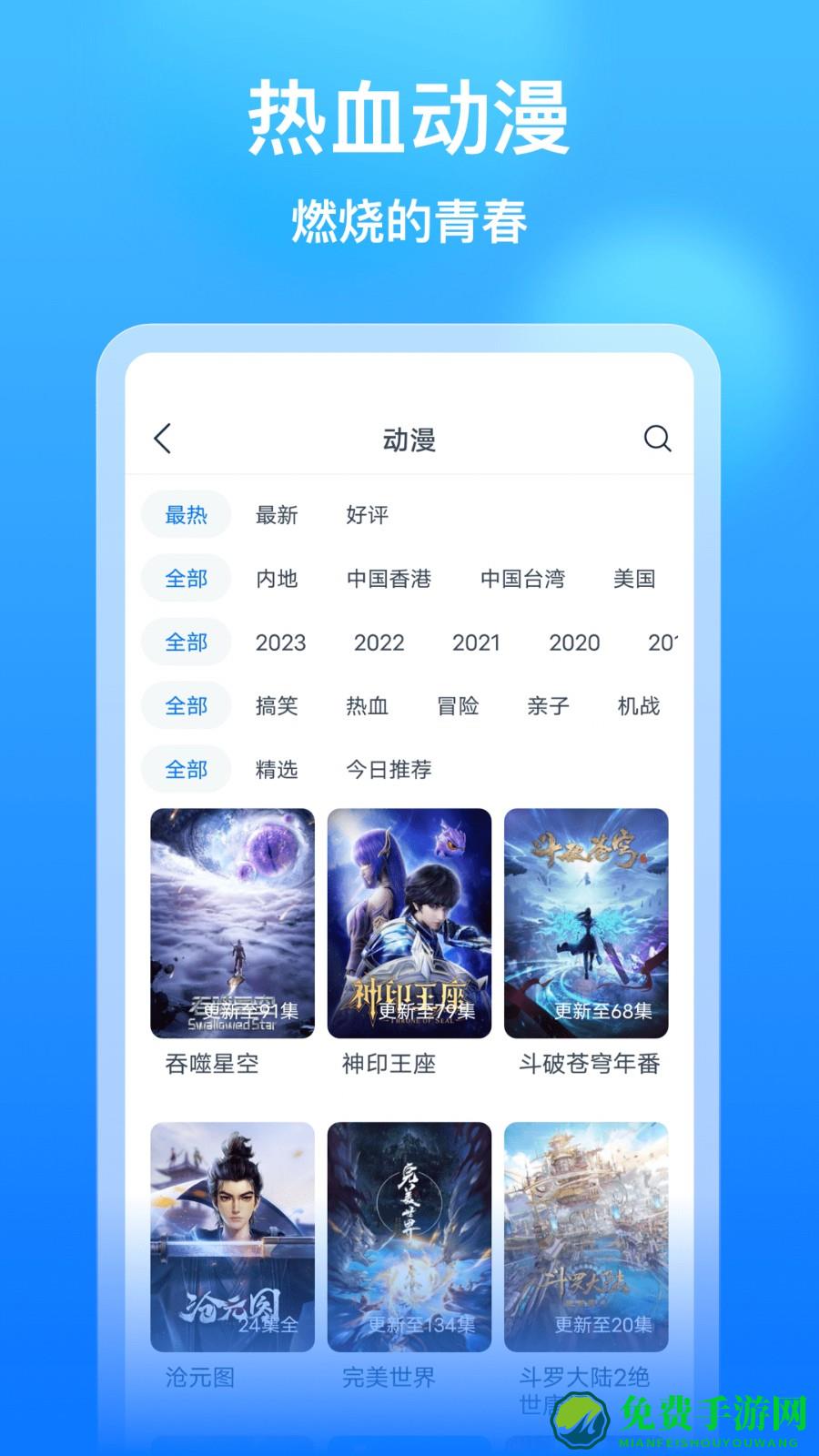Filter anime by year 2021

point(477,642)
